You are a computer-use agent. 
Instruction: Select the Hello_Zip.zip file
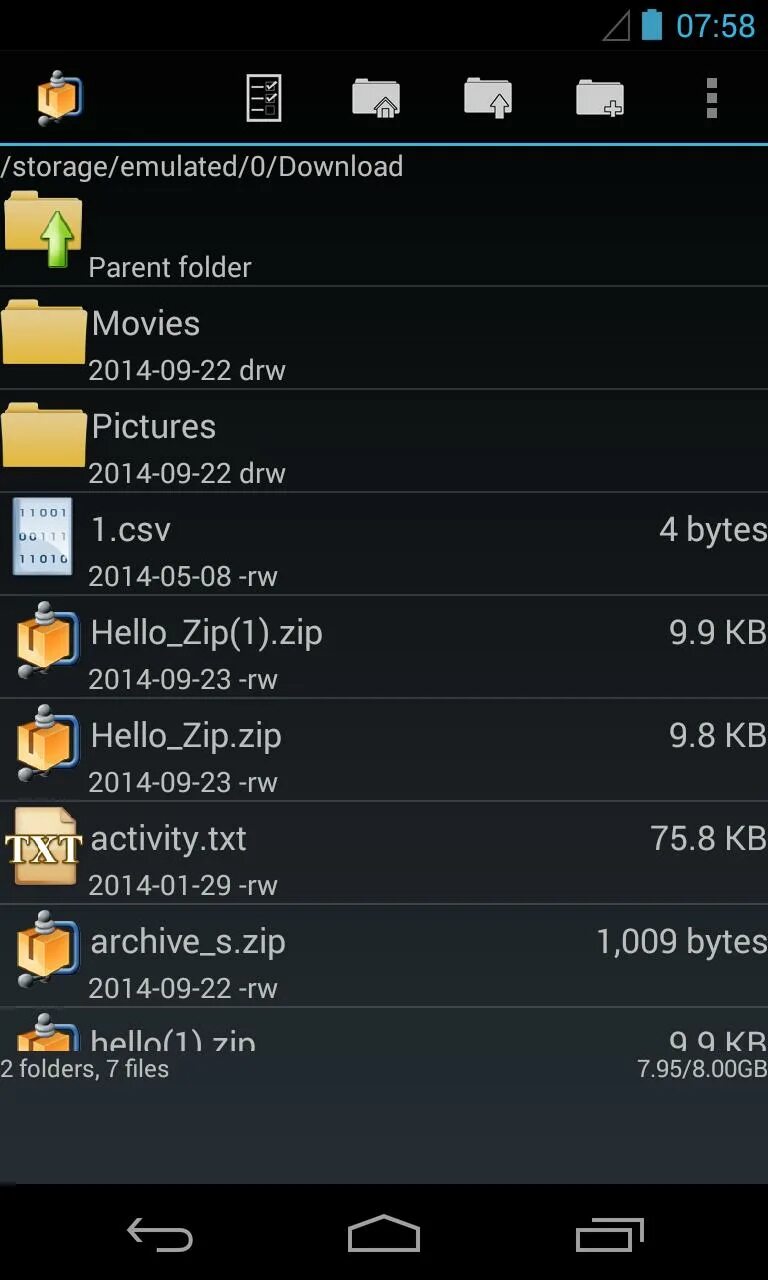(384, 751)
